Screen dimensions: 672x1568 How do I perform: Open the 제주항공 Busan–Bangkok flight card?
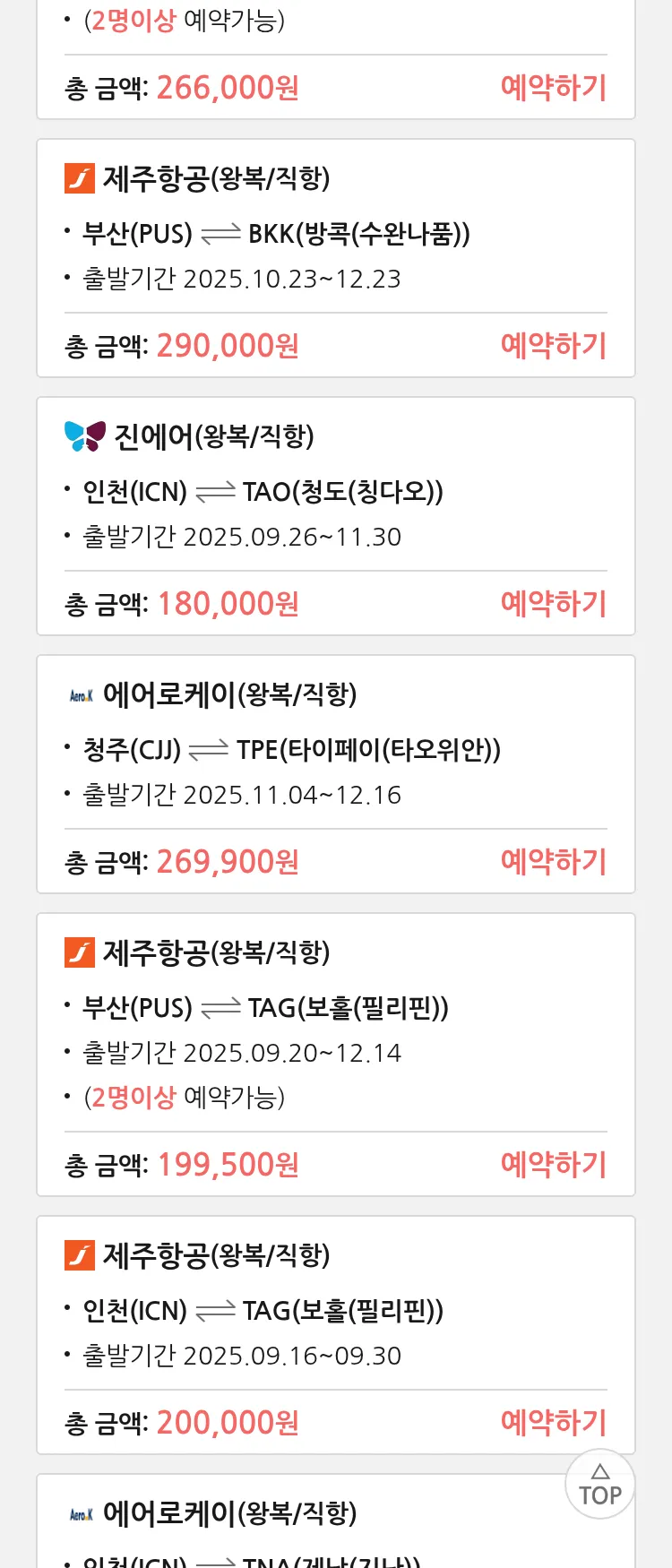(x=335, y=235)
